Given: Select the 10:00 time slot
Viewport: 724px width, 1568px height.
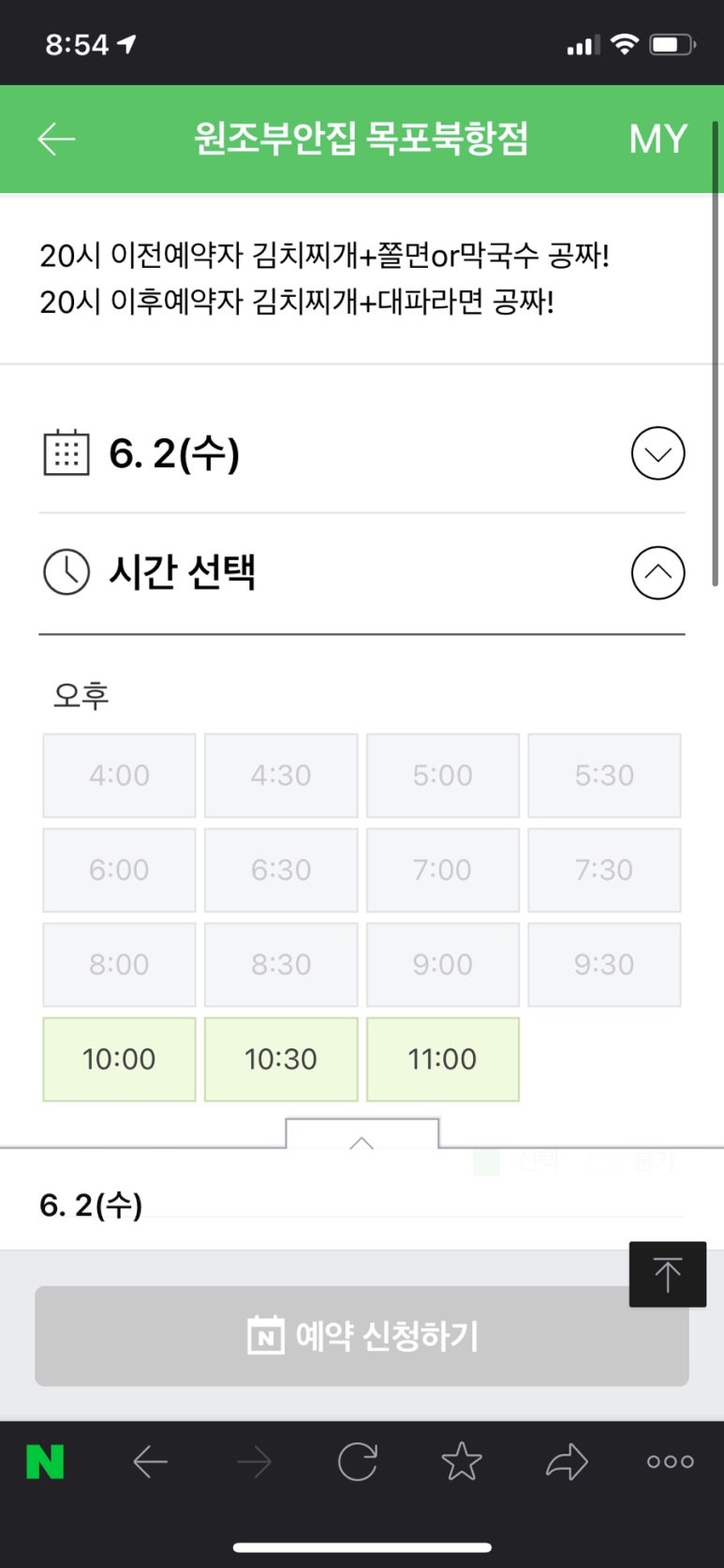Looking at the screenshot, I should pos(119,1059).
